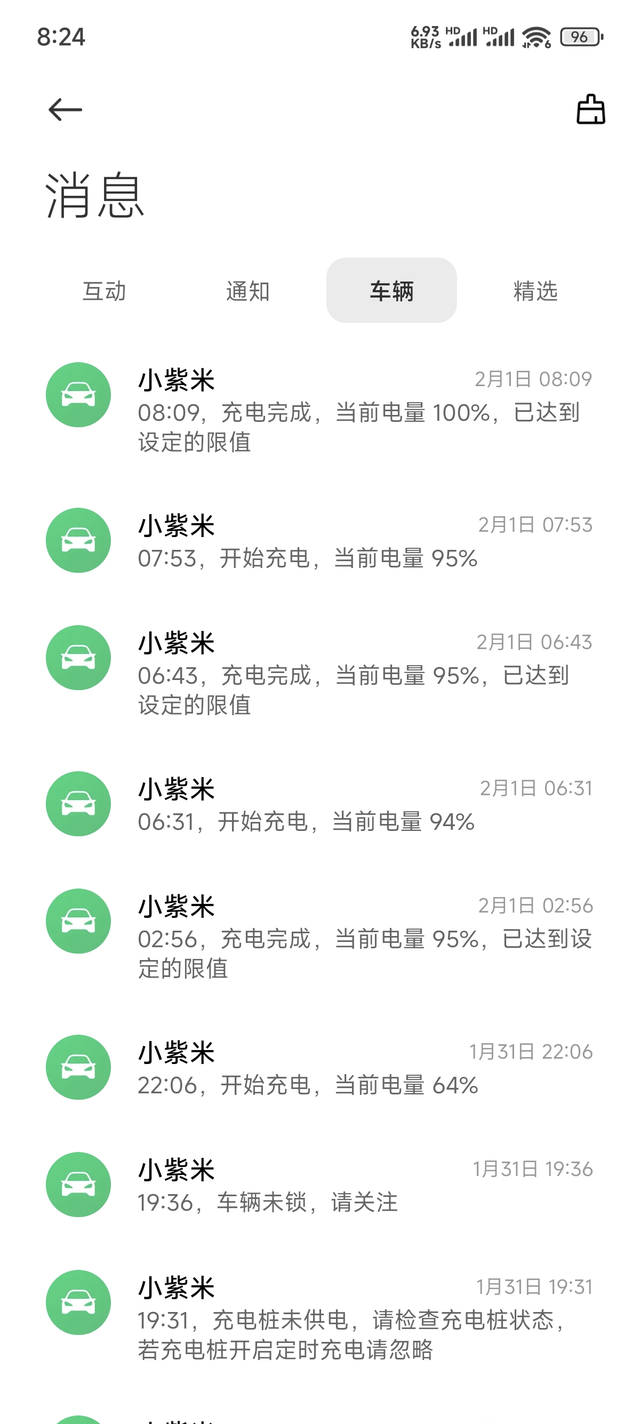
Task: Clear messages with the broom icon
Action: pyautogui.click(x=591, y=110)
